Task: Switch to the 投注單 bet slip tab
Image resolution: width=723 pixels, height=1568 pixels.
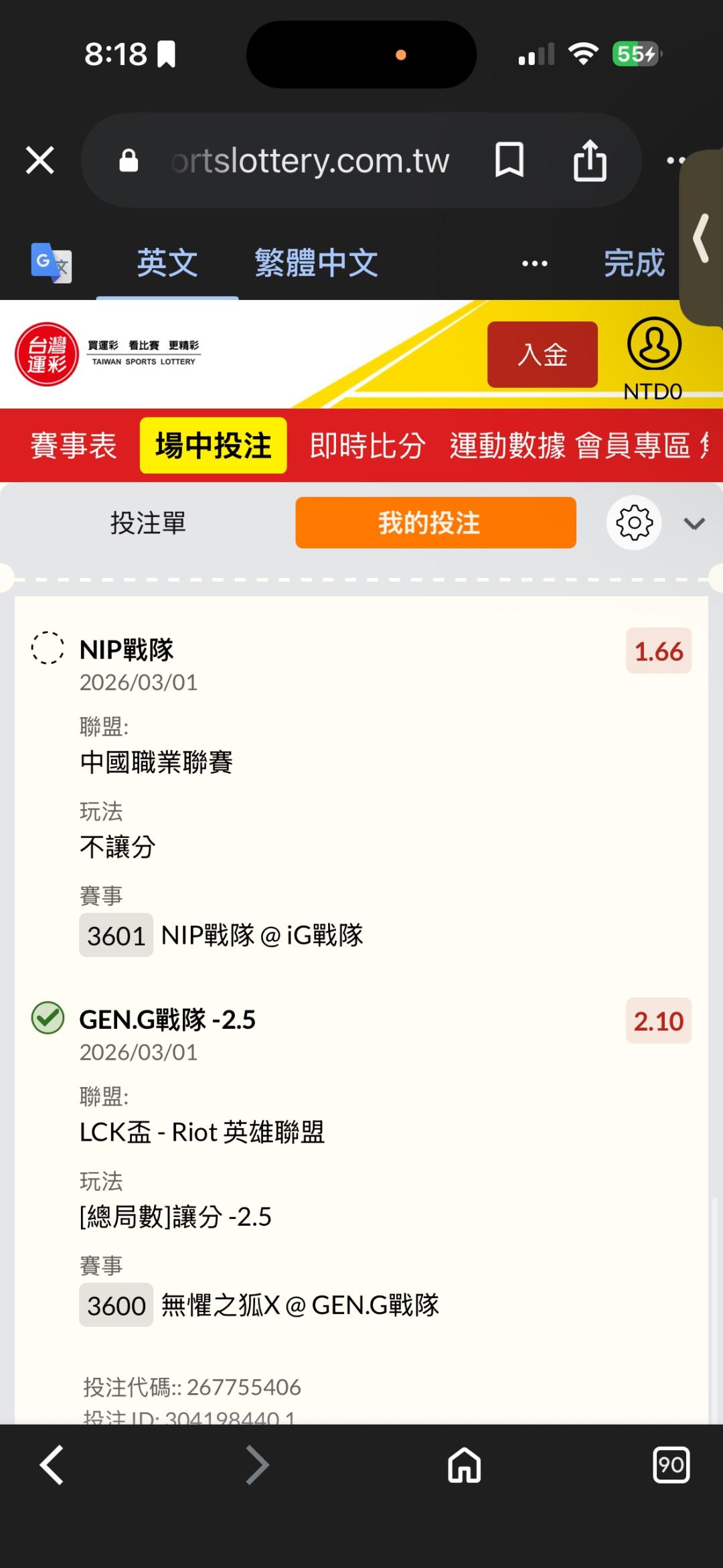Action: pyautogui.click(x=148, y=522)
